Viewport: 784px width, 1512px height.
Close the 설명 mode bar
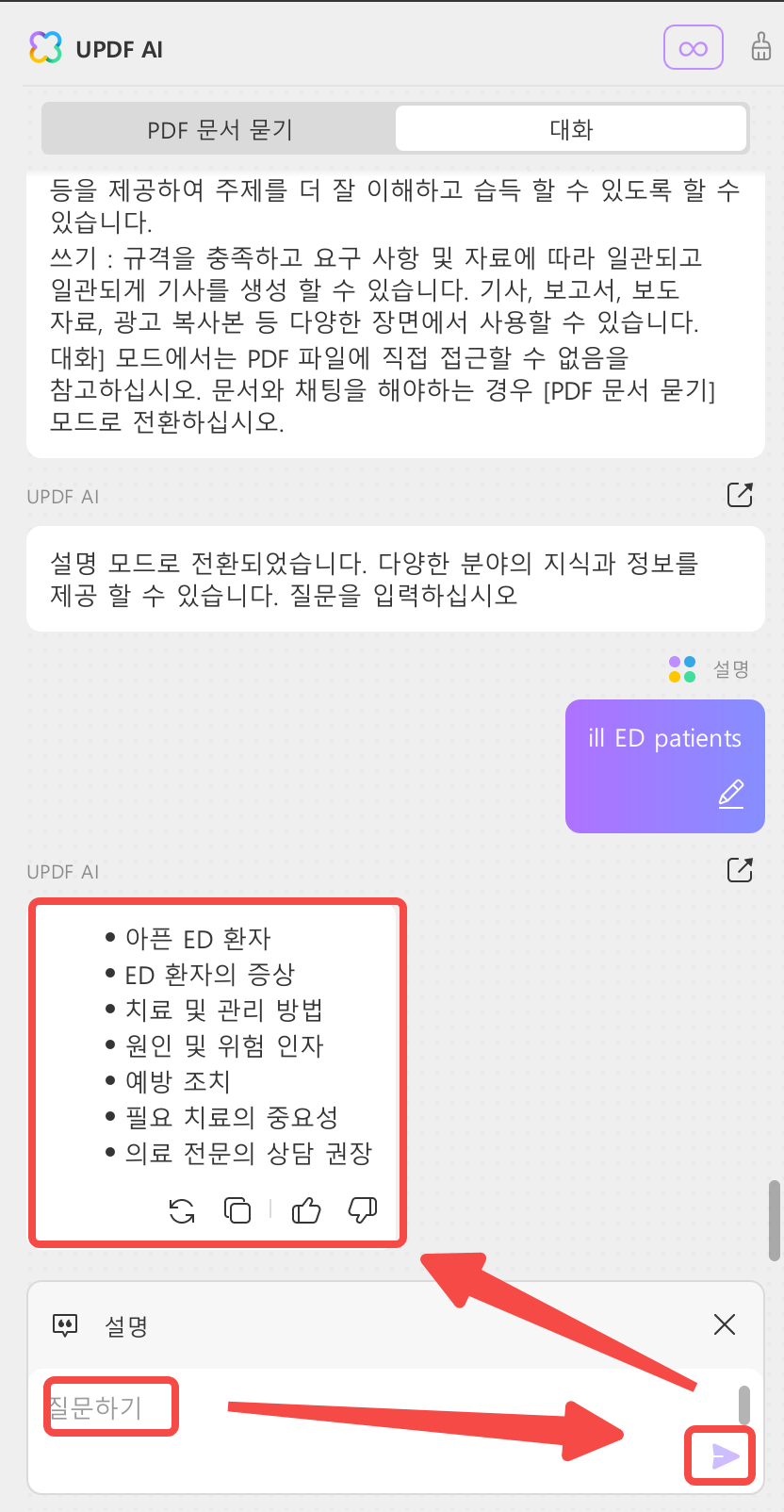coord(724,1324)
